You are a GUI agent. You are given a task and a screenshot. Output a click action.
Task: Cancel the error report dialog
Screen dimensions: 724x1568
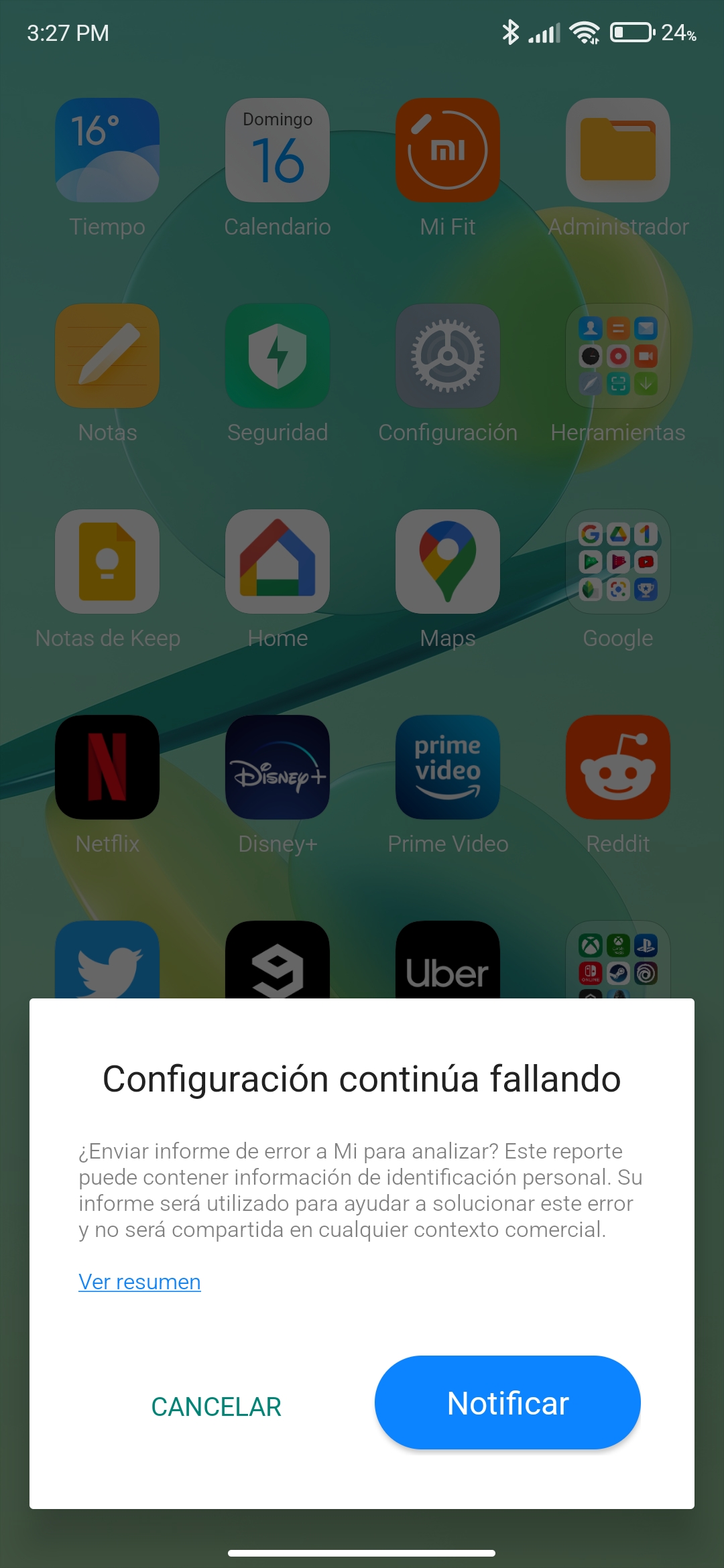[216, 1407]
